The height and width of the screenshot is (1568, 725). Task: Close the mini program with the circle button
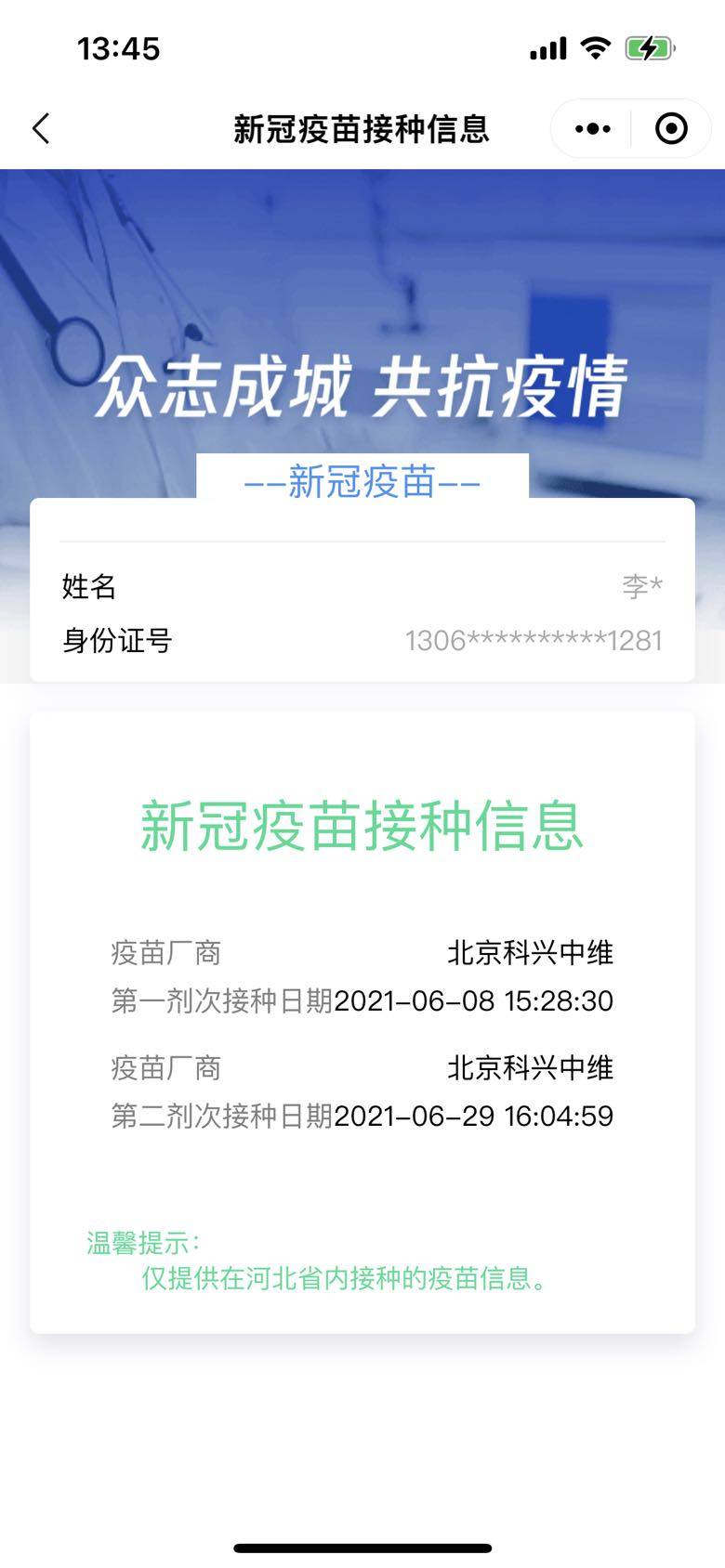tap(671, 128)
